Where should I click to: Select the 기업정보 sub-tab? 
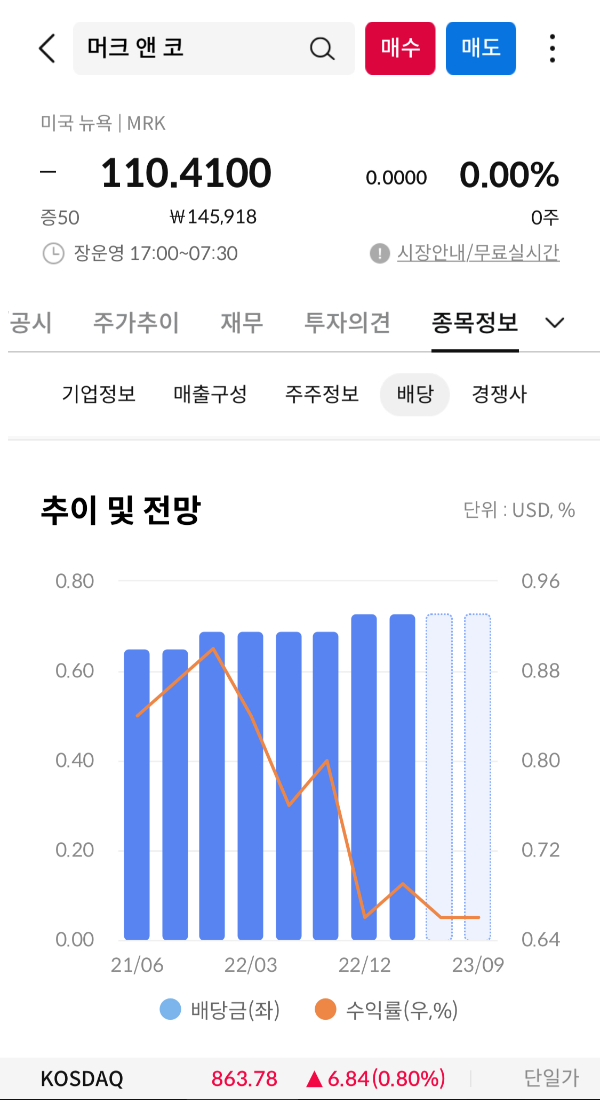click(x=99, y=394)
